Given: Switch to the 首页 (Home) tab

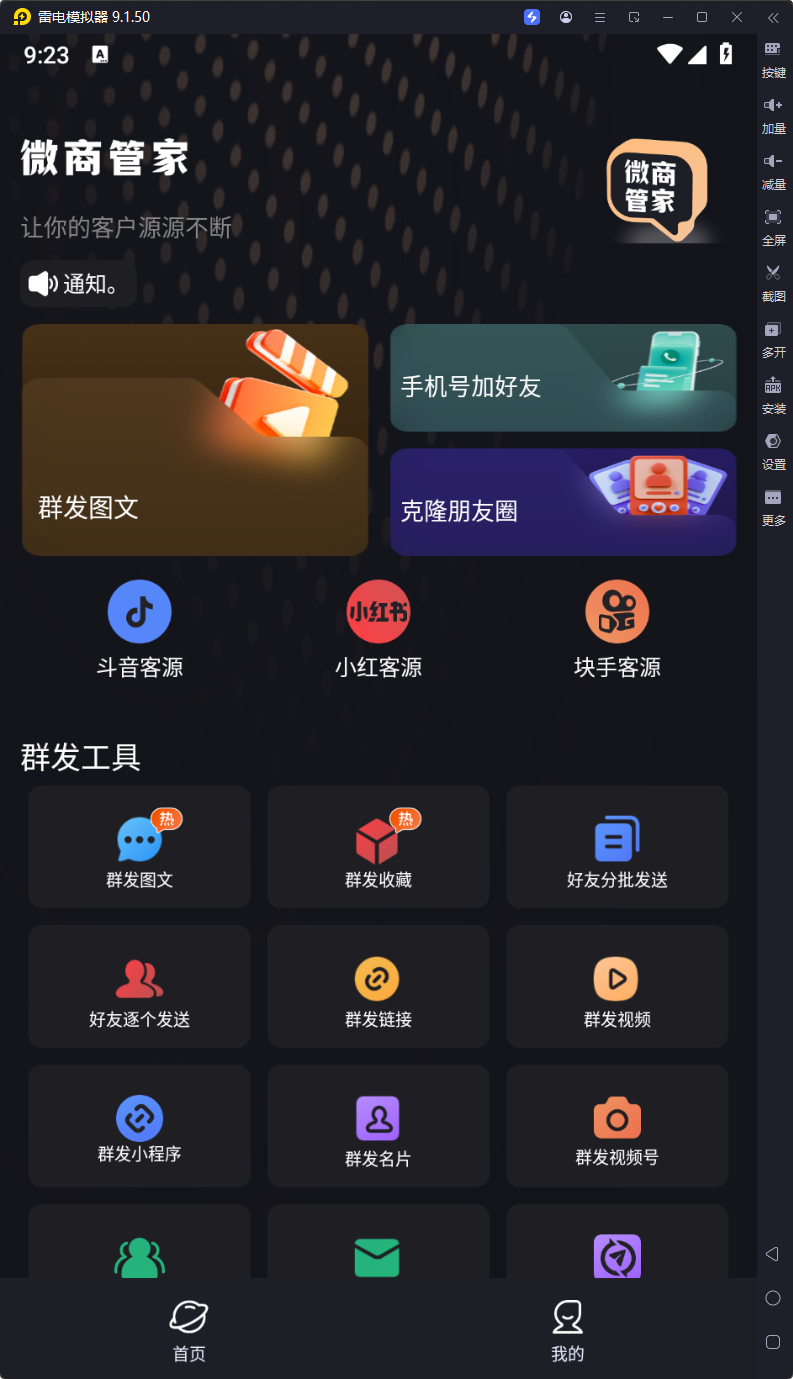Looking at the screenshot, I should [188, 1330].
